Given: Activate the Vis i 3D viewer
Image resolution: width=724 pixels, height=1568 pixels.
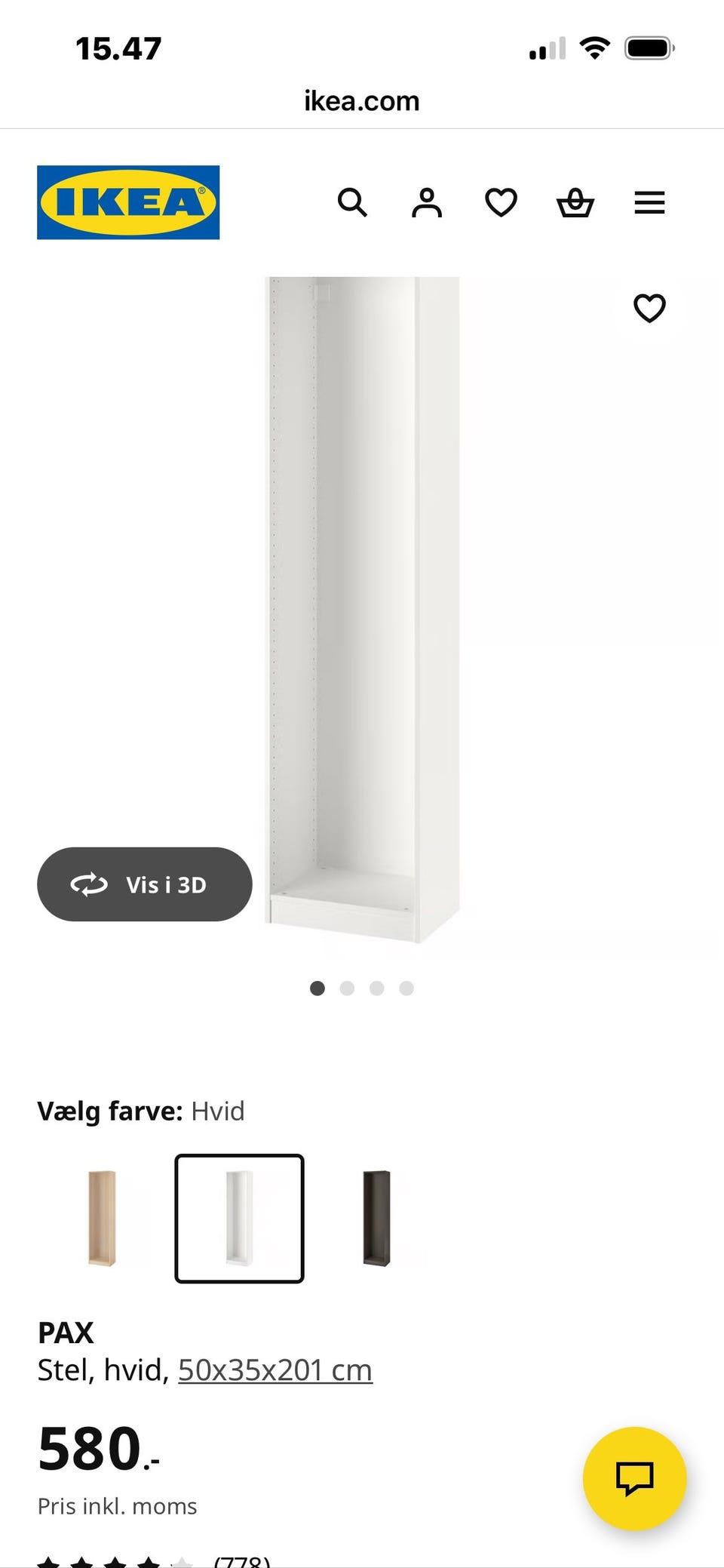Looking at the screenshot, I should pyautogui.click(x=146, y=884).
